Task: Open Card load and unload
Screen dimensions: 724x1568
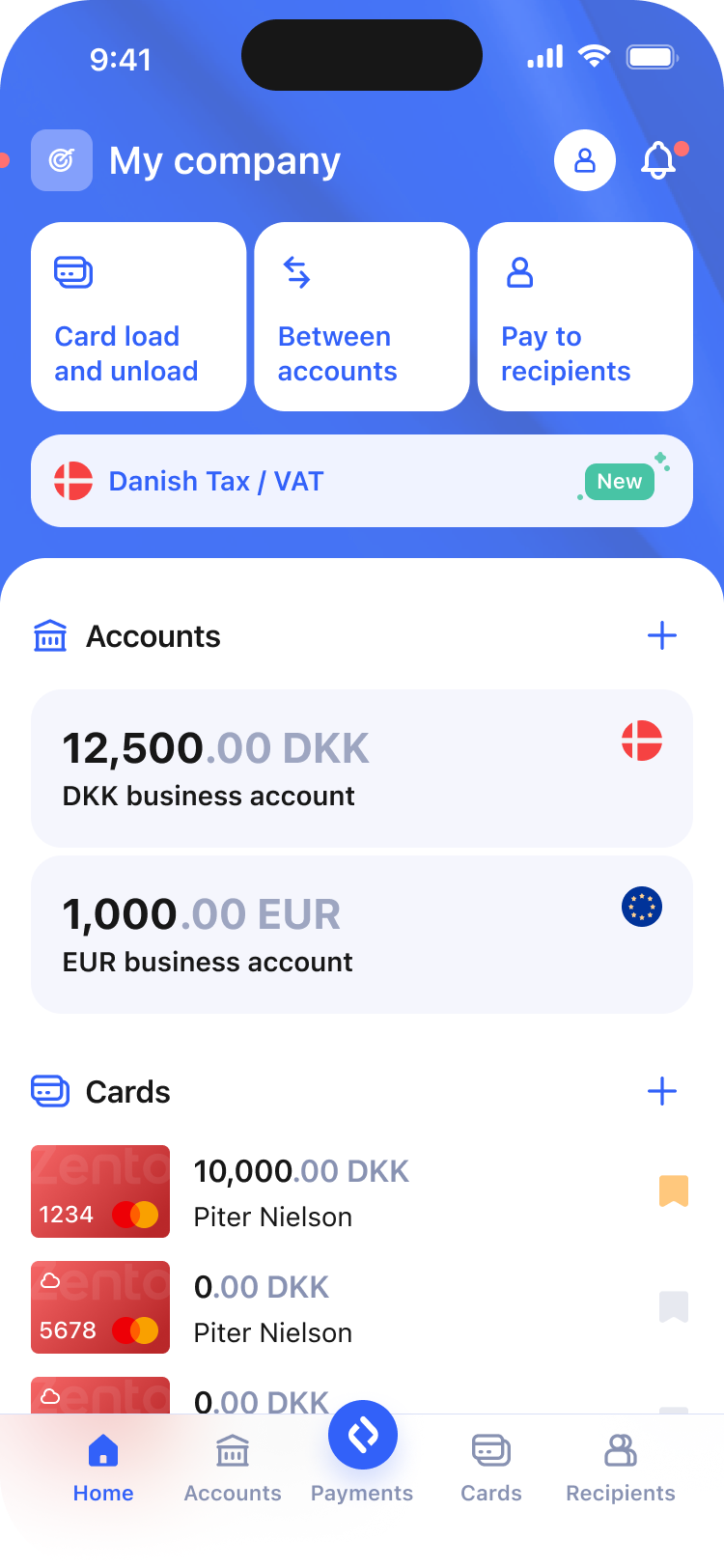Action: (138, 317)
